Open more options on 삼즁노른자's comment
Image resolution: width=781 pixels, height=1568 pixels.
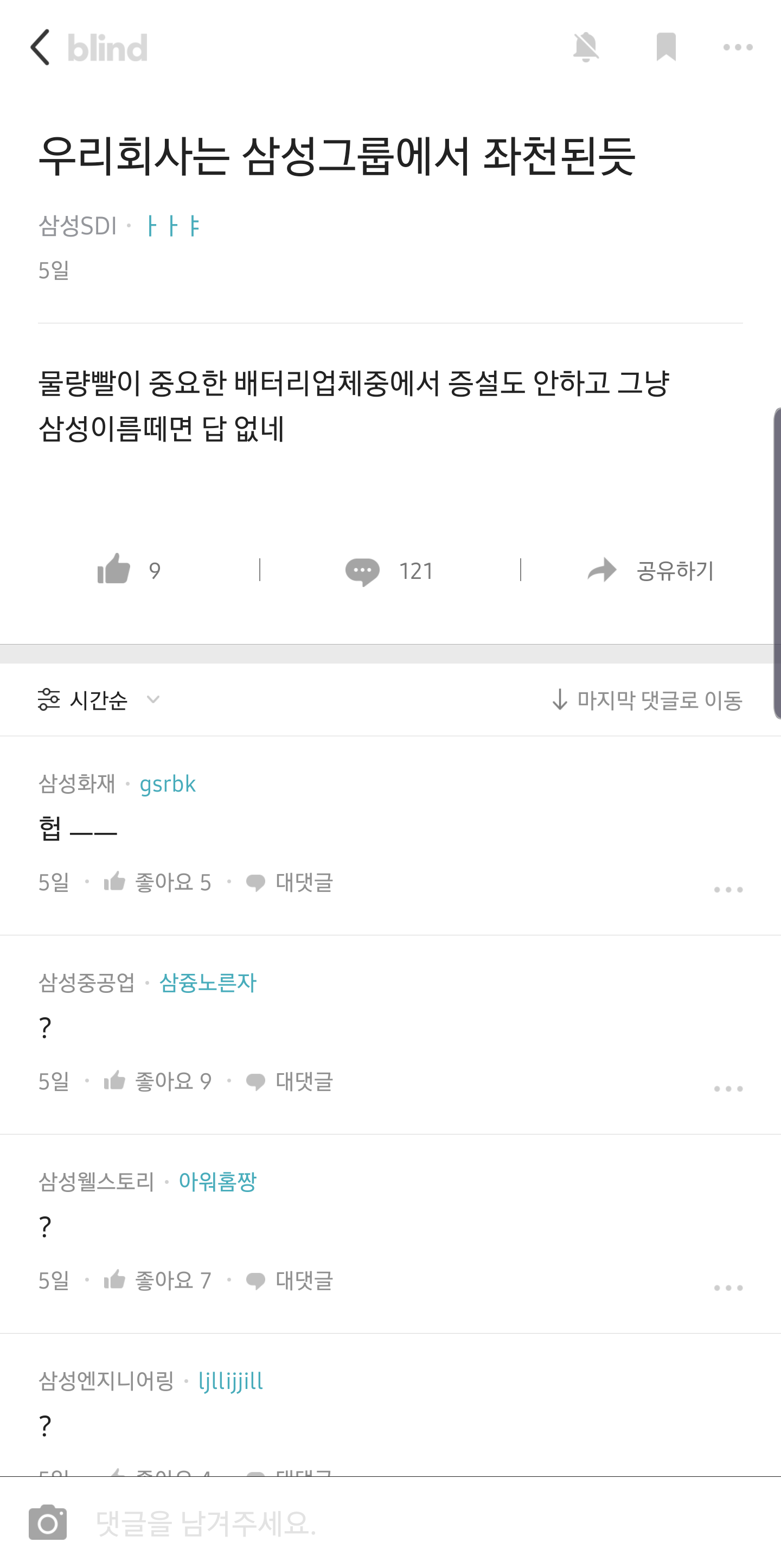[728, 1088]
